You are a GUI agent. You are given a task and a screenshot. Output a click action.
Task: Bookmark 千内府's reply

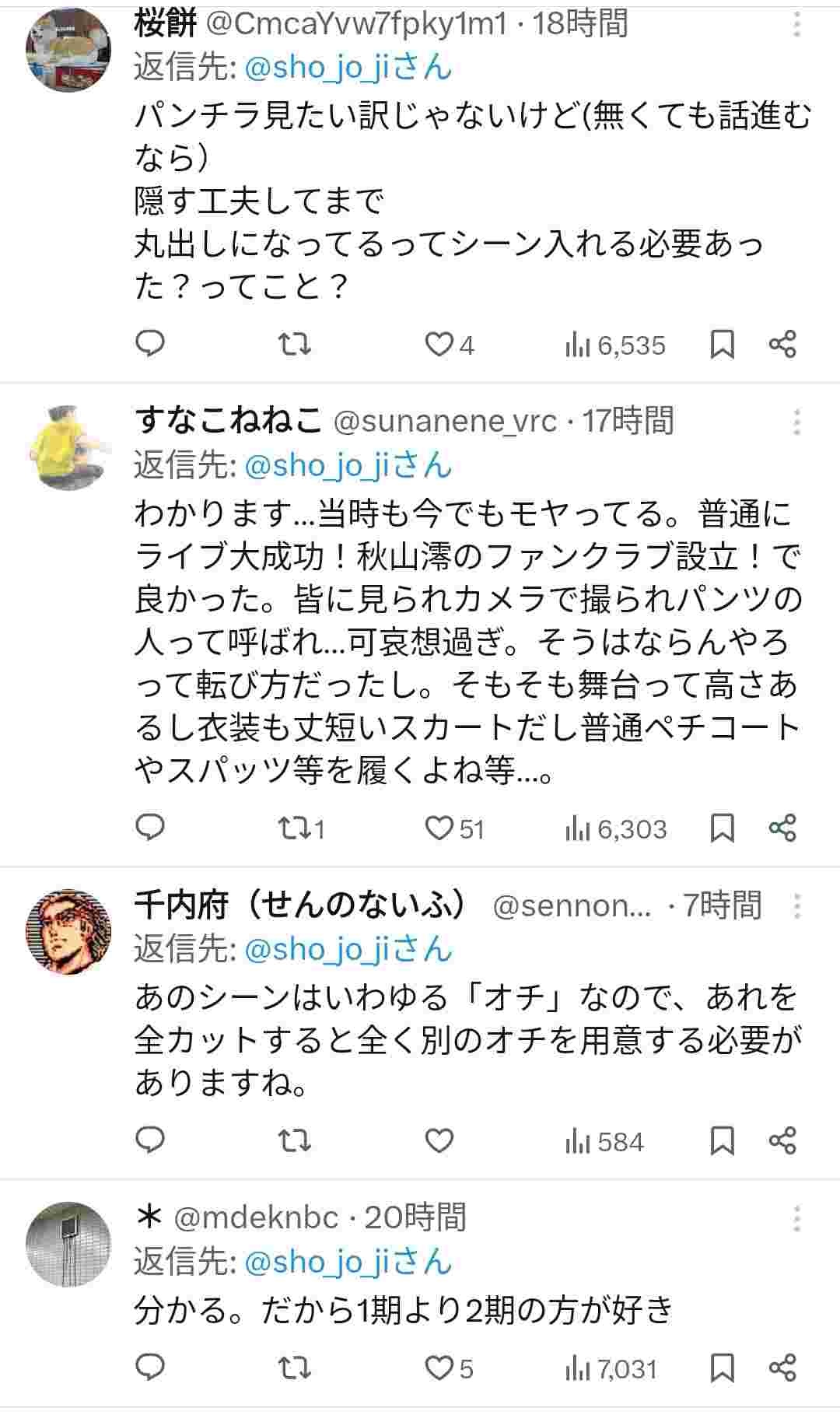point(723,1140)
